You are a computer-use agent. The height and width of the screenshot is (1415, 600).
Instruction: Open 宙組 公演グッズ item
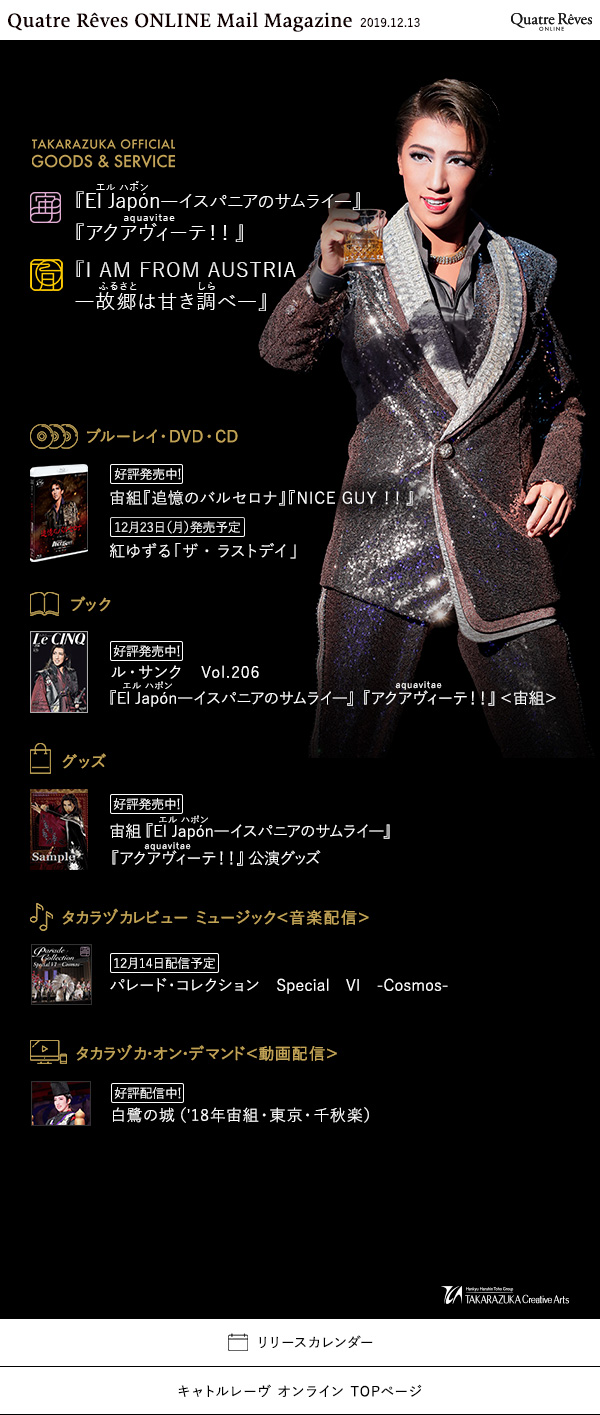pyautogui.click(x=250, y=843)
